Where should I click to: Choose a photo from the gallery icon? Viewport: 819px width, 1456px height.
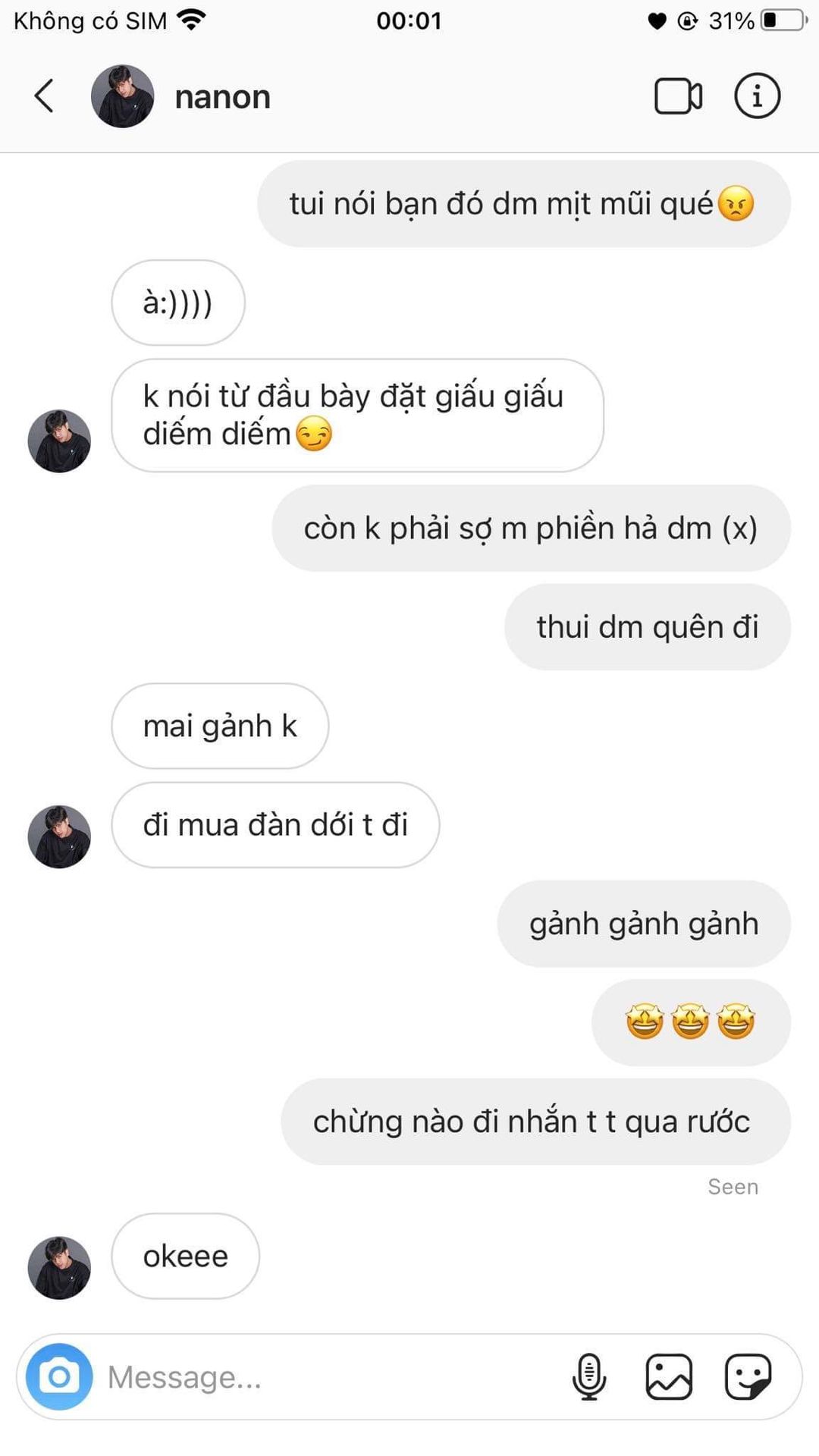[x=669, y=1377]
